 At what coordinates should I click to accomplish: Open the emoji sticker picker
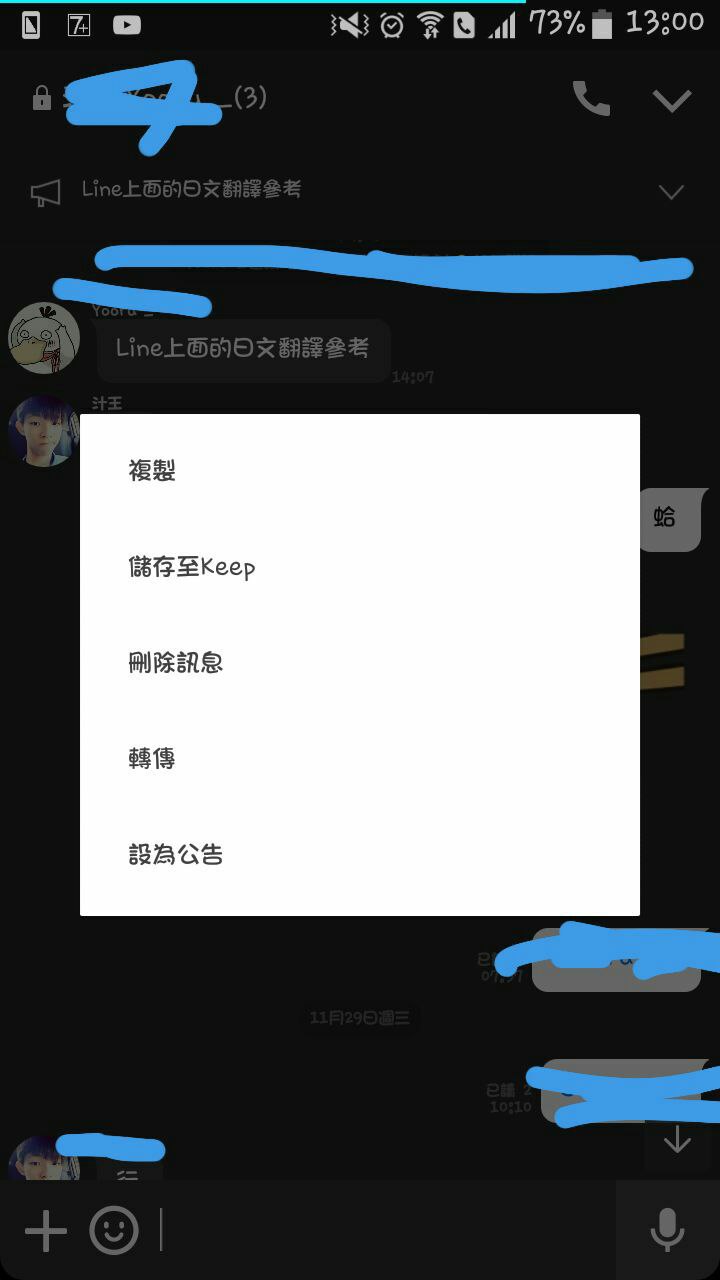pyautogui.click(x=114, y=1231)
